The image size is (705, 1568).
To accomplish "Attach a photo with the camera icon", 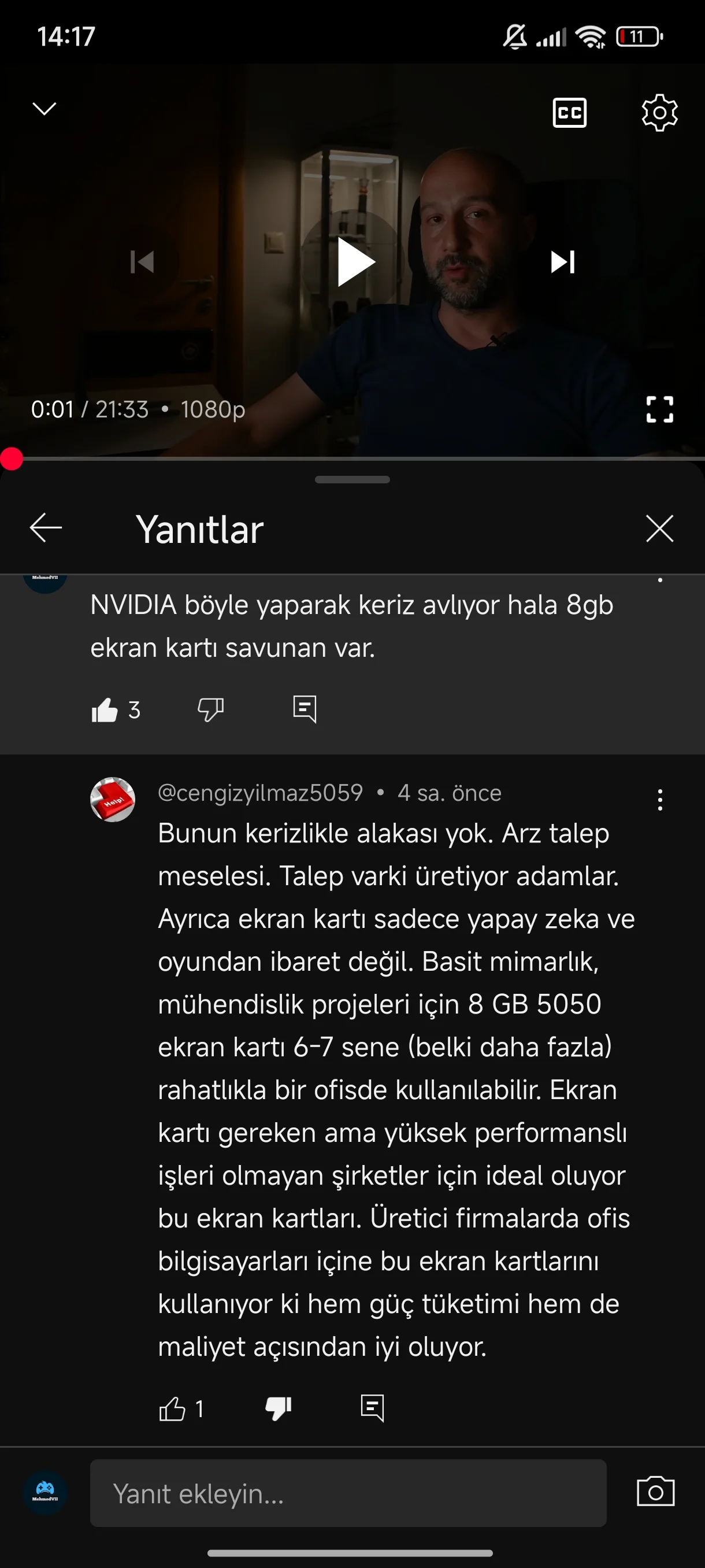I will (655, 1492).
